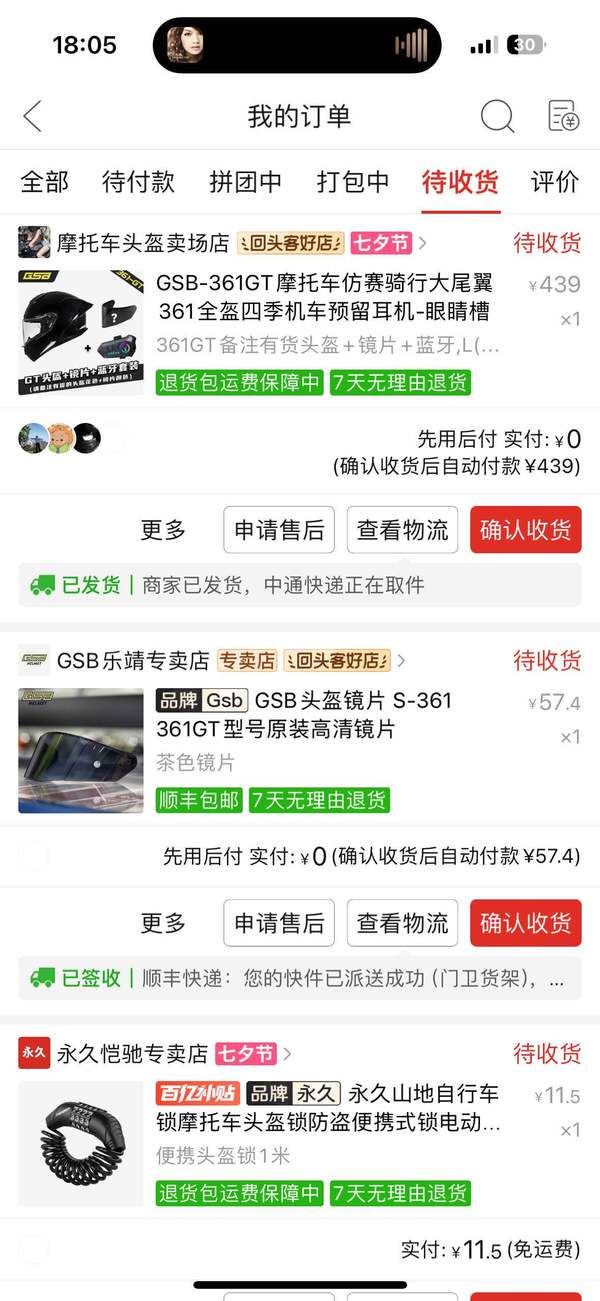This screenshot has width=600, height=1301.
Task: Open the GSB乐靖专卖店 shop page
Action: click(133, 661)
